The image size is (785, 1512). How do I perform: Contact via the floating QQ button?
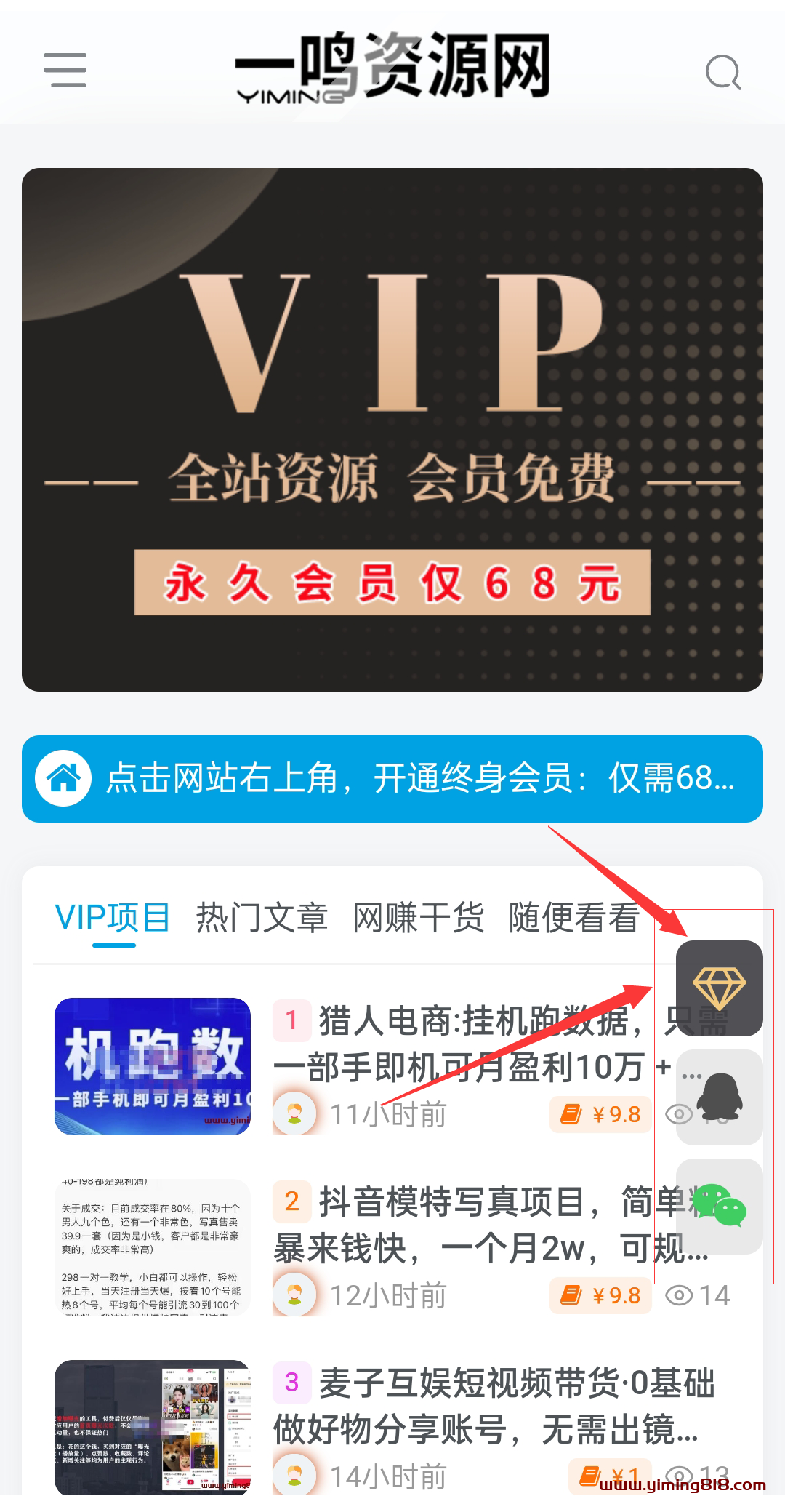[x=719, y=1097]
